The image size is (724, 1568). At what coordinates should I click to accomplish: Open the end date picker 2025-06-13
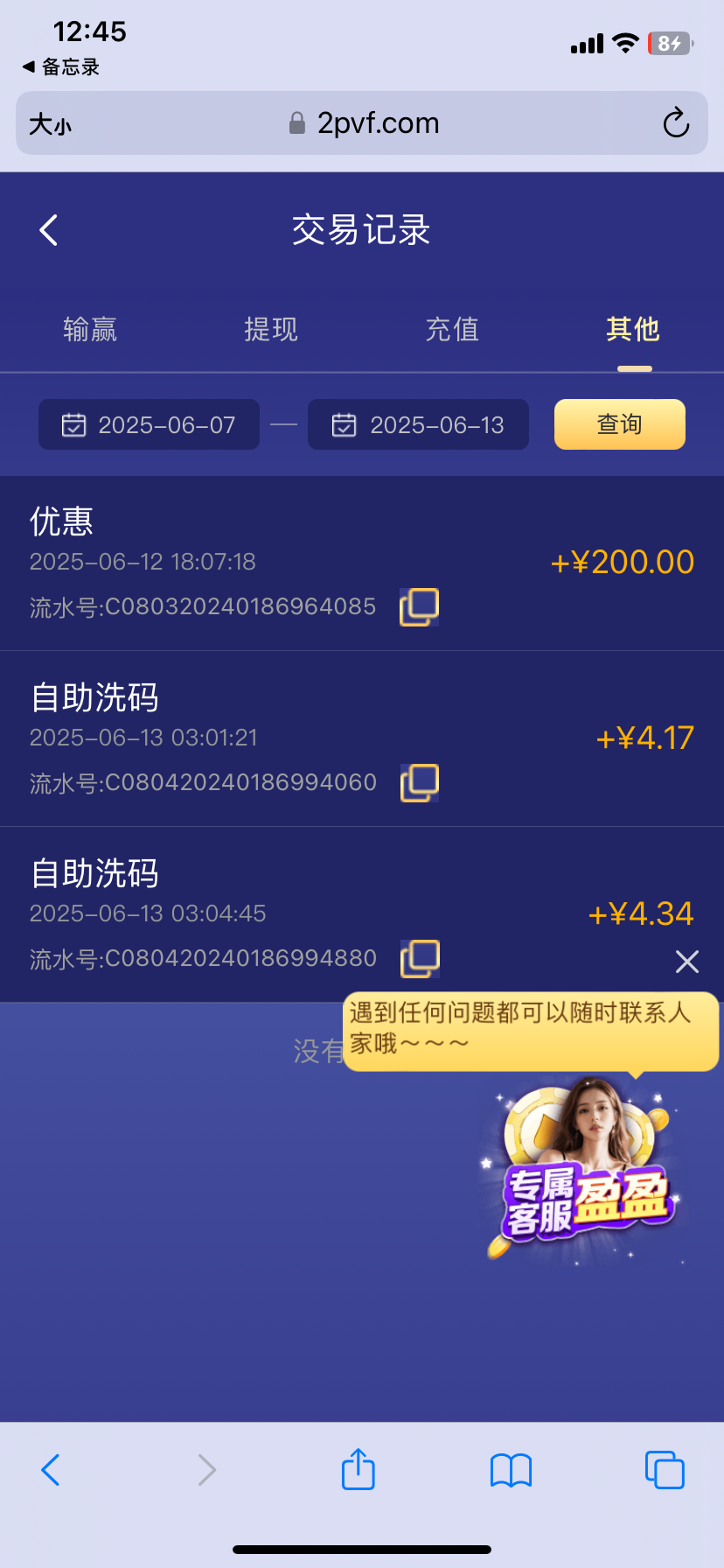(418, 425)
